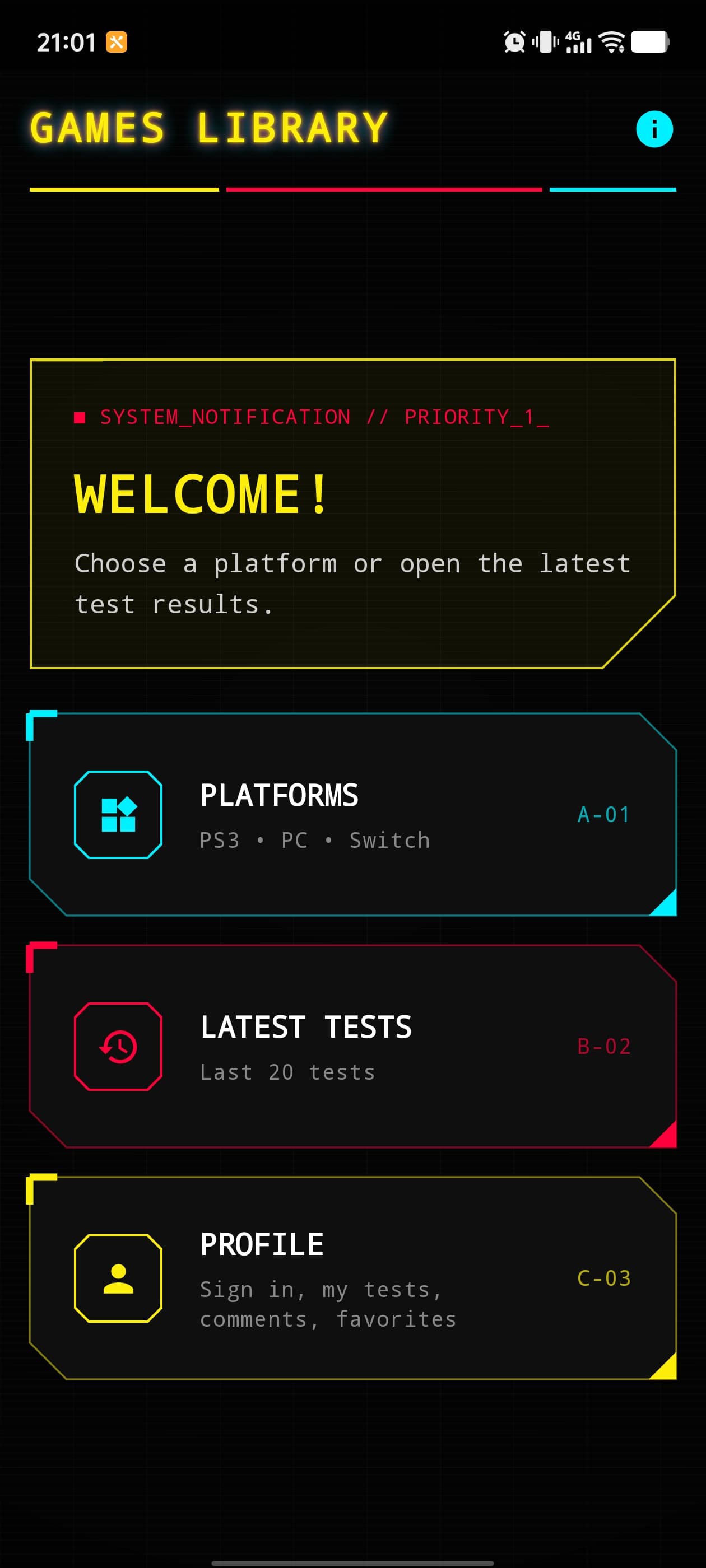The width and height of the screenshot is (706, 1568).
Task: View the Latest Tests card
Action: point(352,1046)
